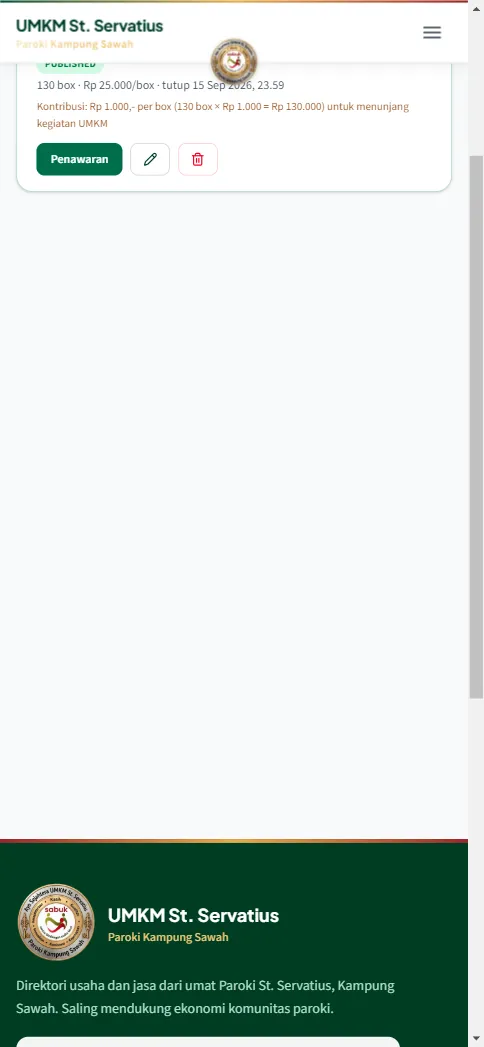Edit the listing with the pencil icon
484x1047 pixels.
(x=150, y=160)
